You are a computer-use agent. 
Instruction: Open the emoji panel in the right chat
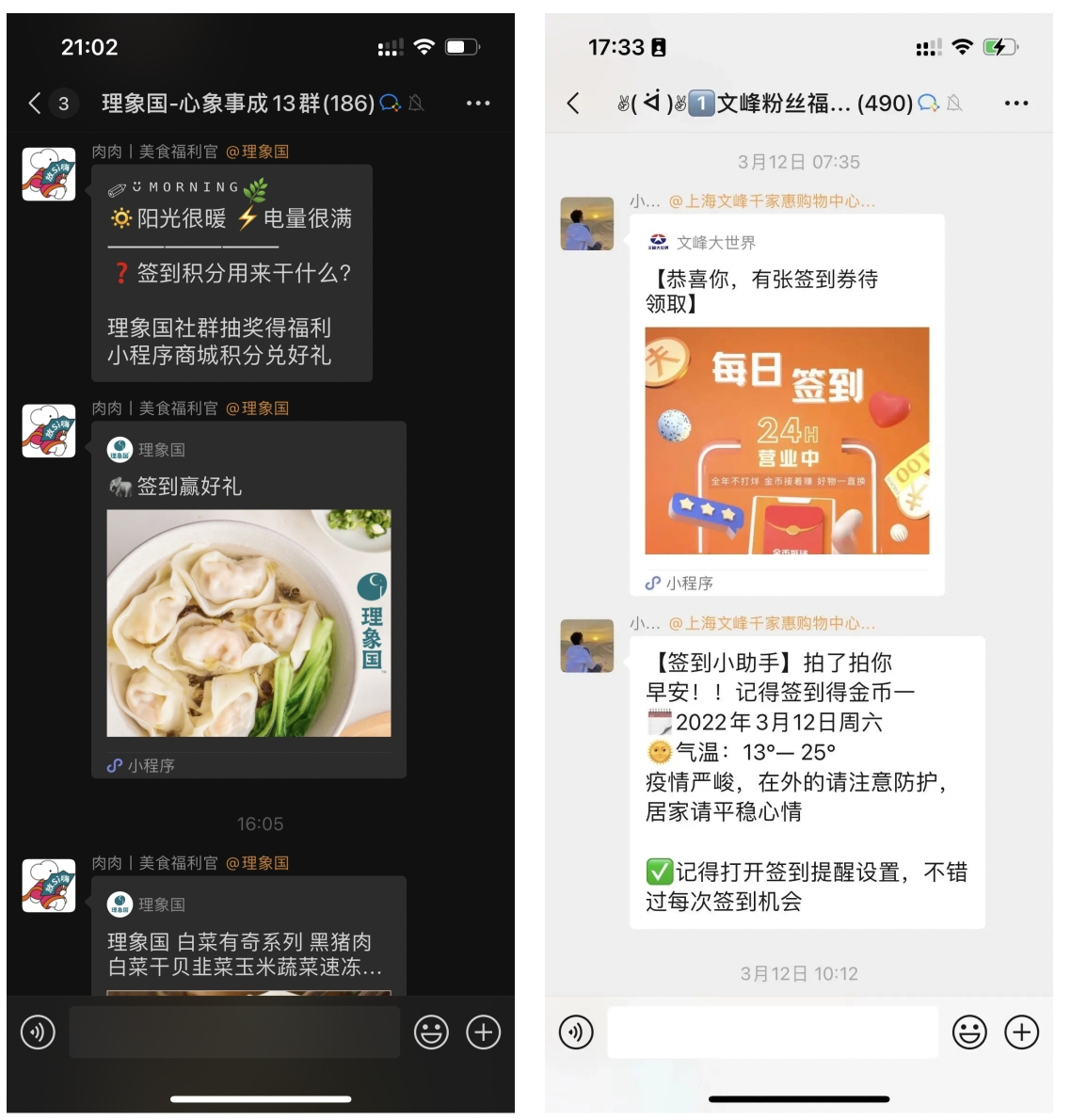(x=971, y=1032)
